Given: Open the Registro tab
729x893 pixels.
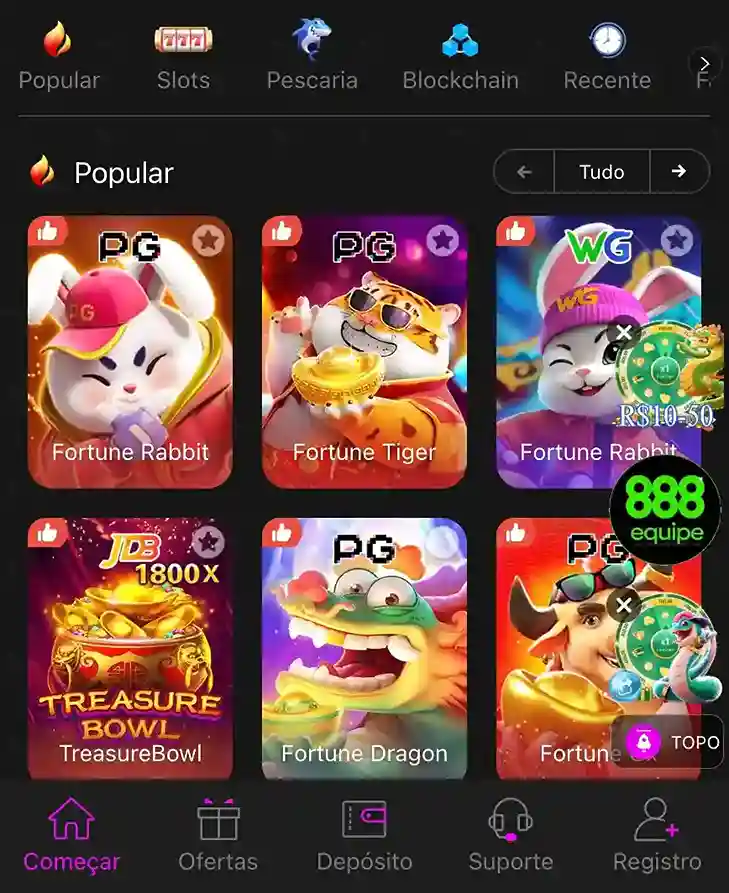Looking at the screenshot, I should pyautogui.click(x=657, y=836).
